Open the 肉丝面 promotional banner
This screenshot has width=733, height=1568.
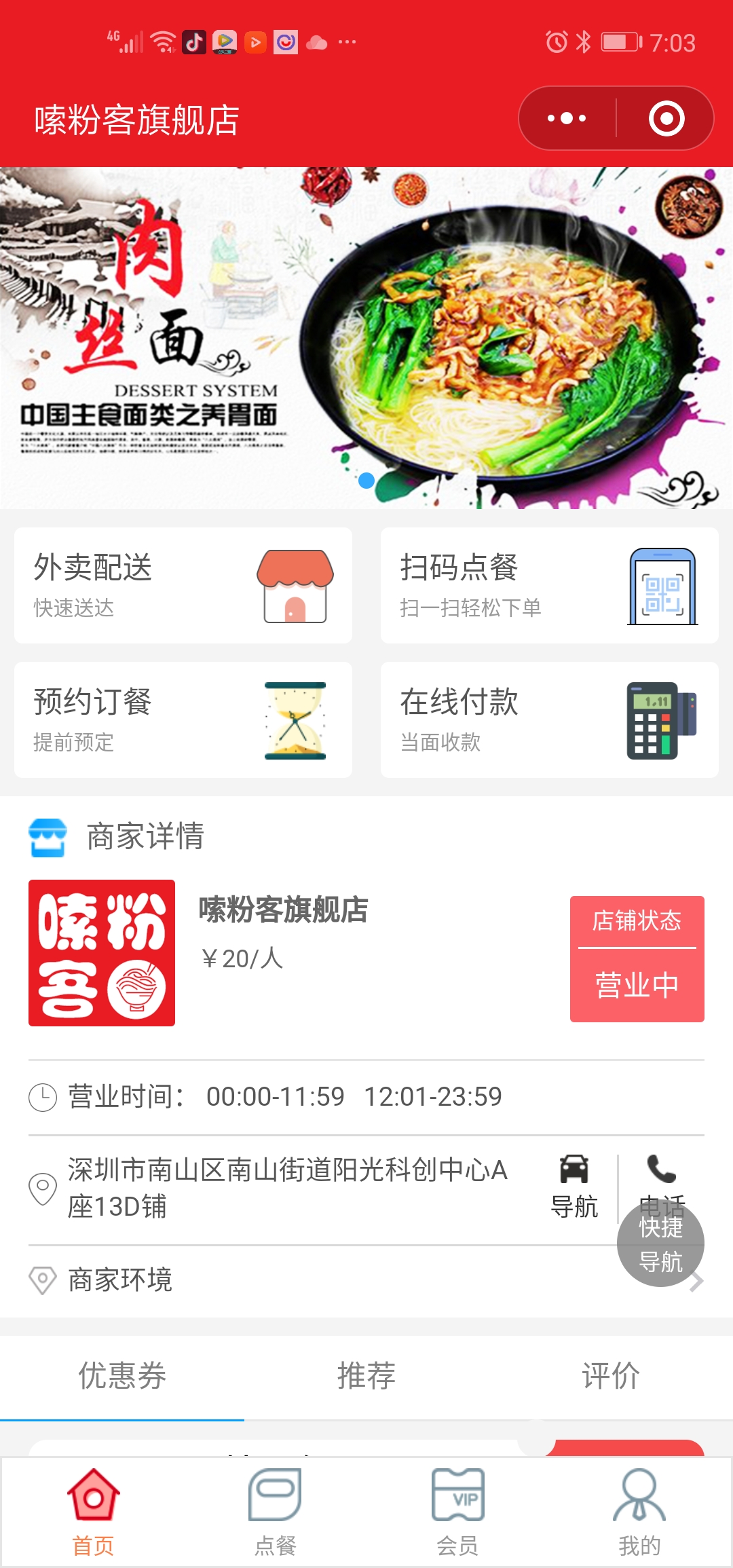(366, 337)
